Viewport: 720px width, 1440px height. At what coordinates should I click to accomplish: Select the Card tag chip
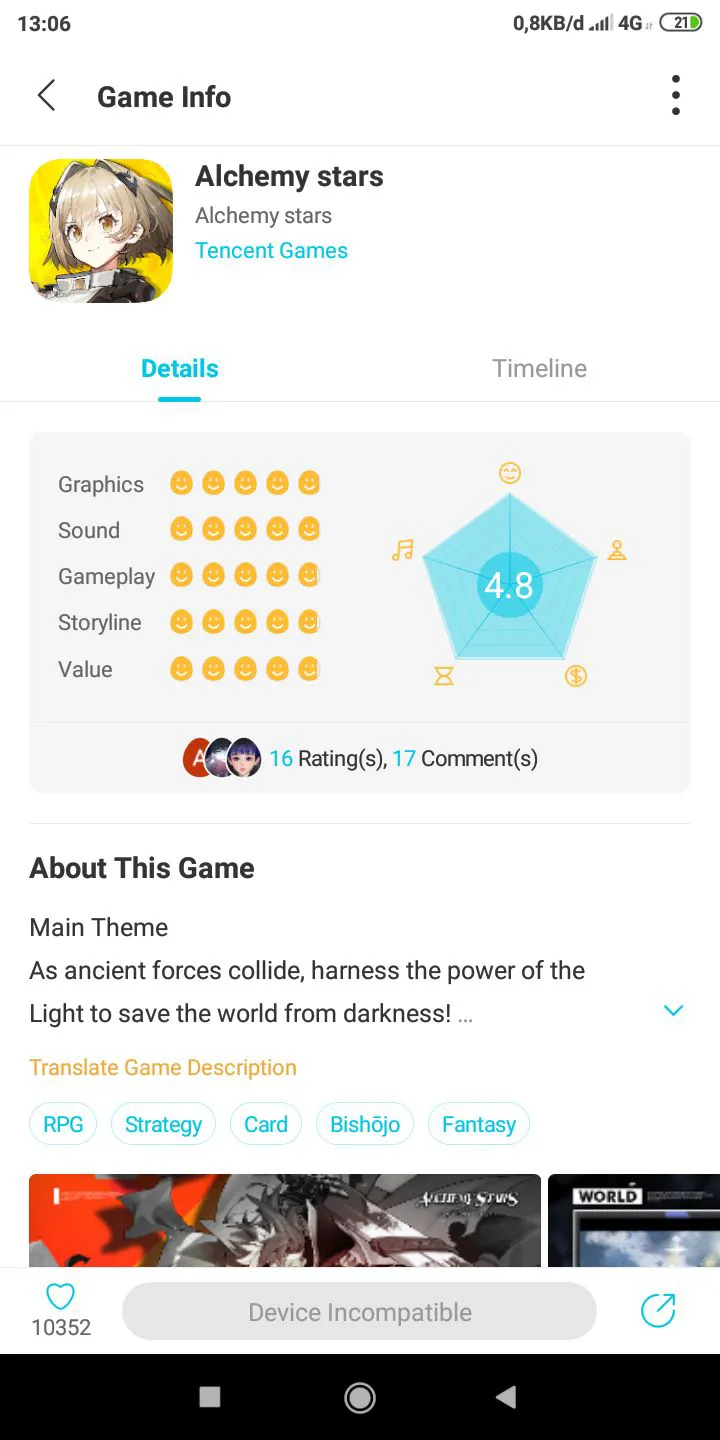click(x=266, y=1124)
